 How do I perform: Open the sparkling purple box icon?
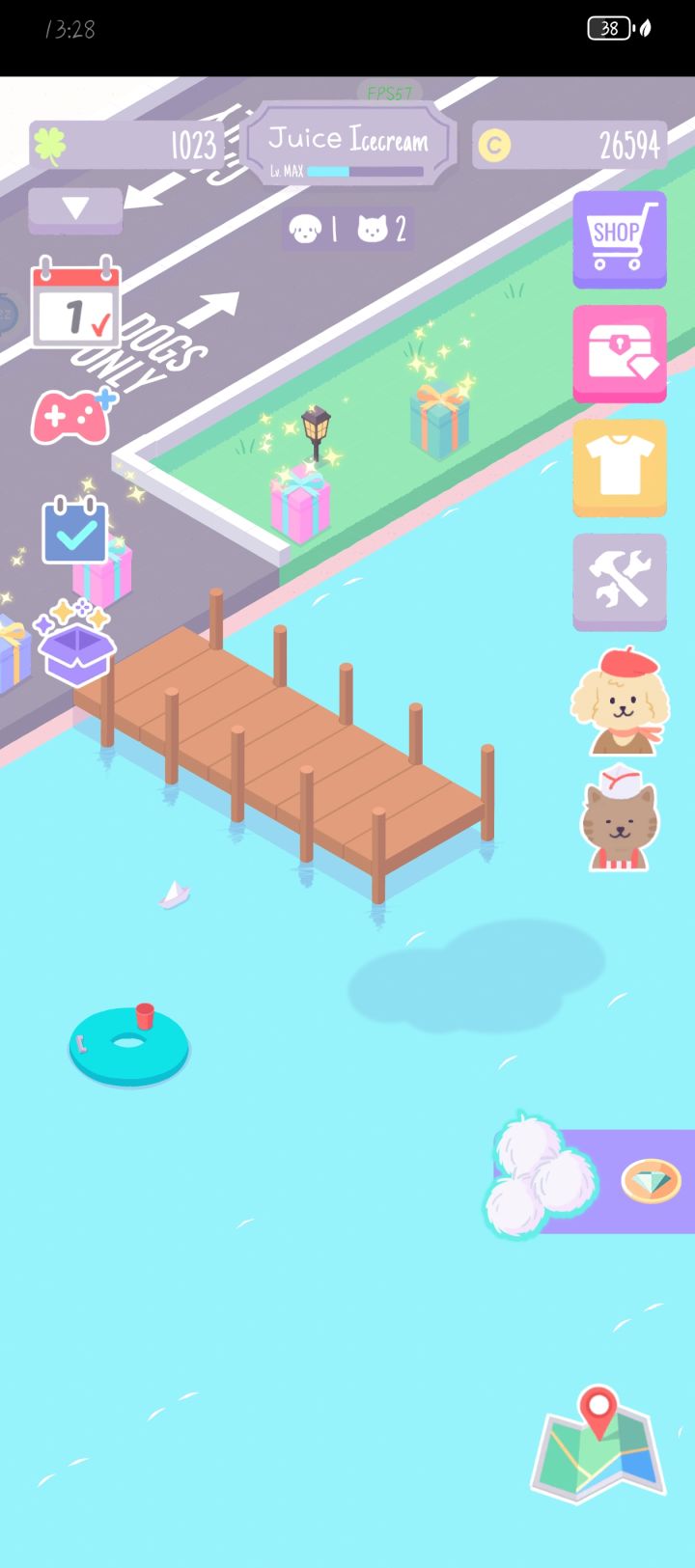[75, 642]
